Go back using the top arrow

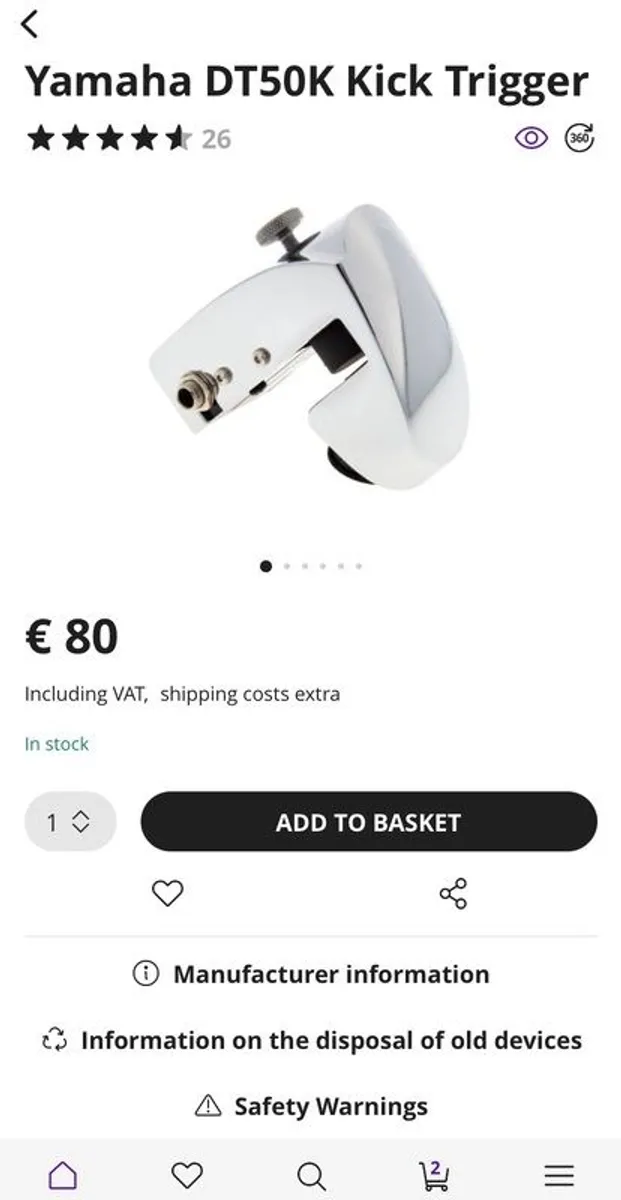30,23
